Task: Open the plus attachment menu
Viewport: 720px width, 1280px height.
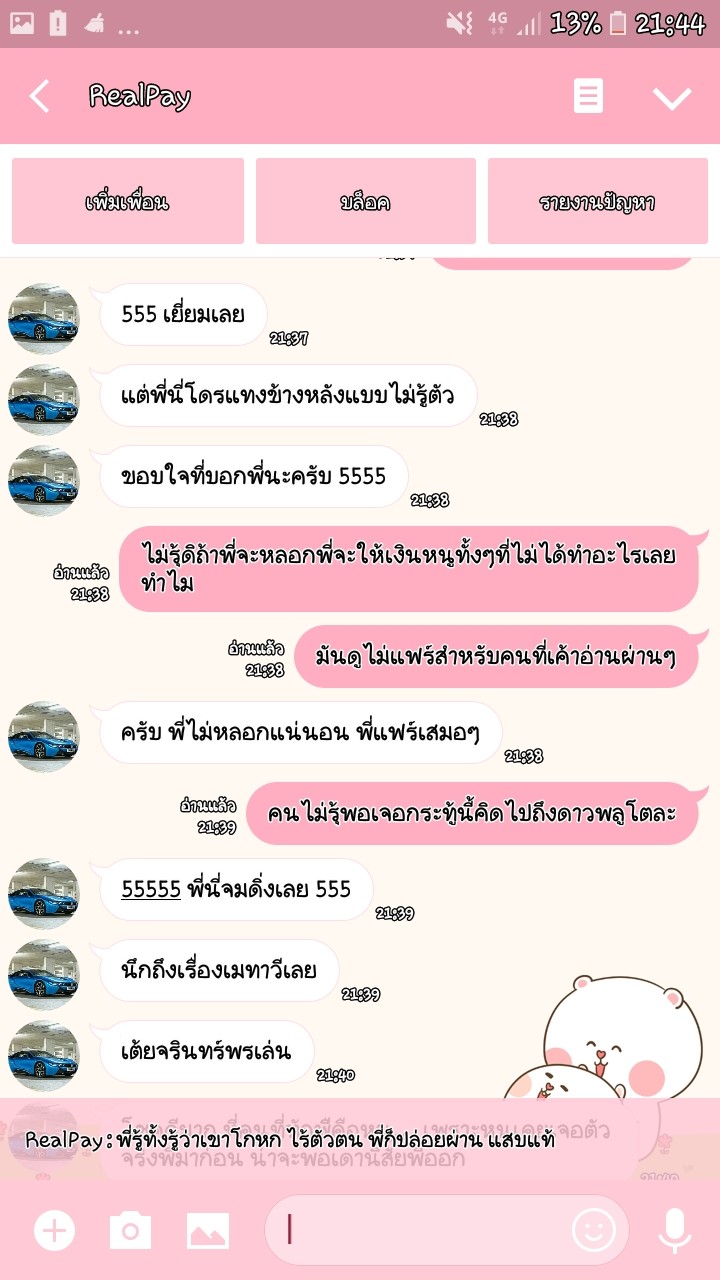Action: click(x=55, y=1230)
